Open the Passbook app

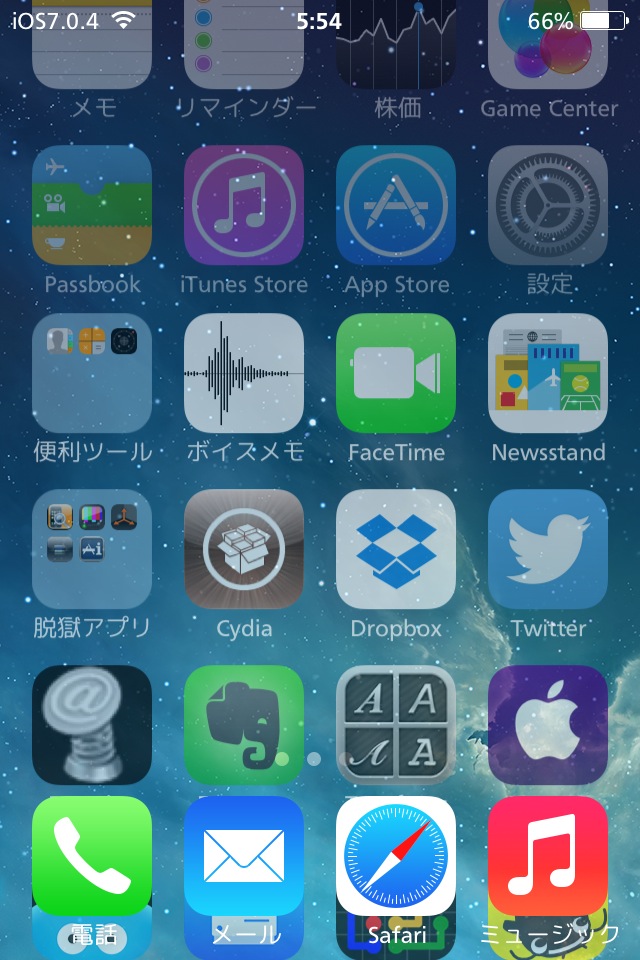click(92, 205)
